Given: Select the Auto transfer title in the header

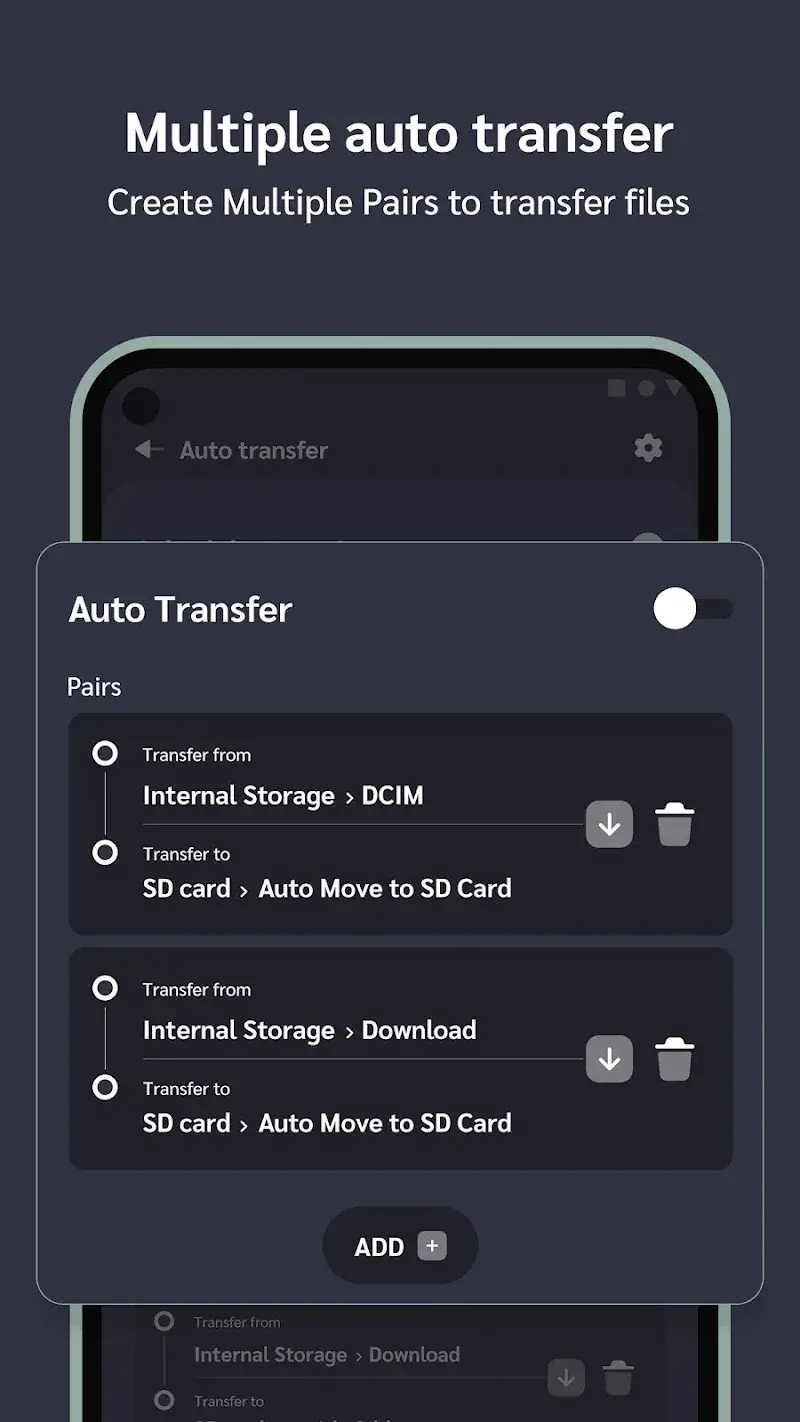Looking at the screenshot, I should tap(253, 449).
